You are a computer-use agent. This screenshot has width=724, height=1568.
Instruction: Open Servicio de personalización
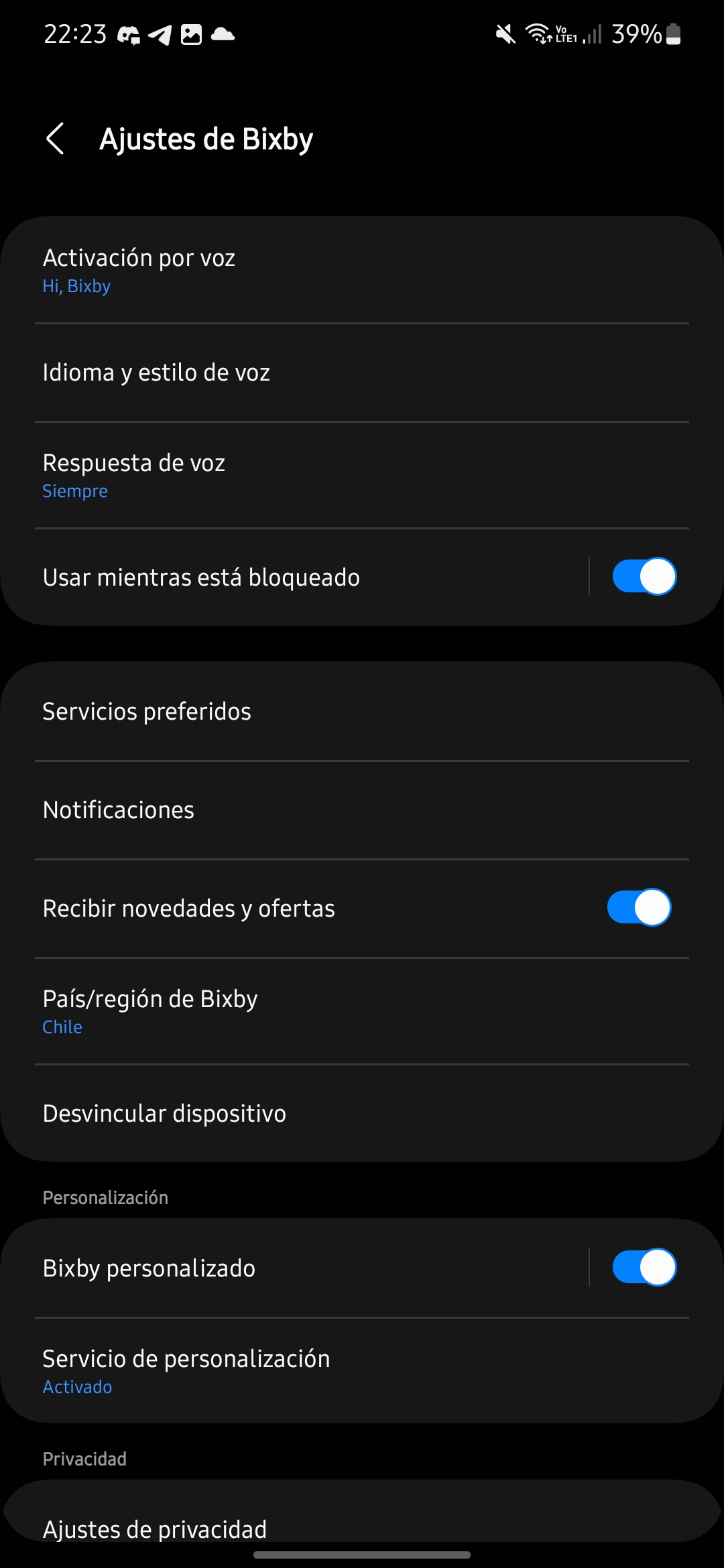pyautogui.click(x=362, y=1371)
